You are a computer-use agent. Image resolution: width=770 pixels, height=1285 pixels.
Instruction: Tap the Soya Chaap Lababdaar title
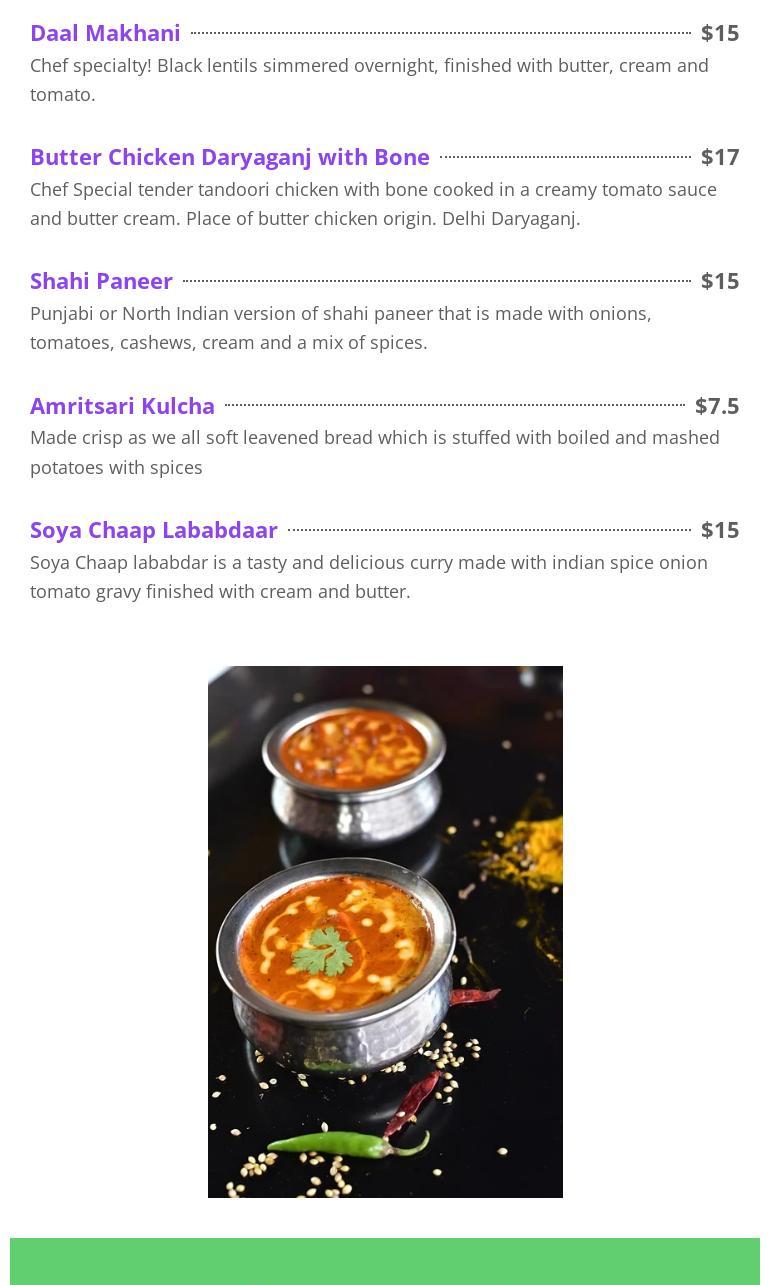click(x=153, y=530)
